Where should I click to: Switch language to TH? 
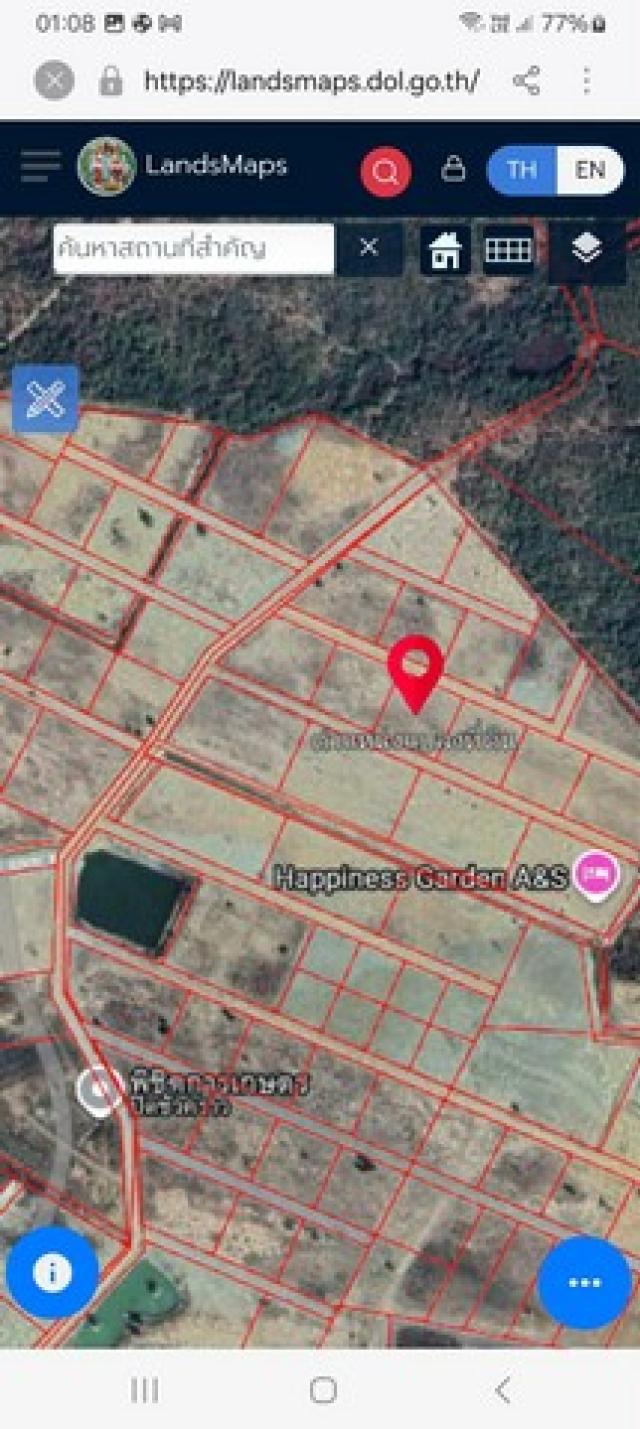coord(522,170)
